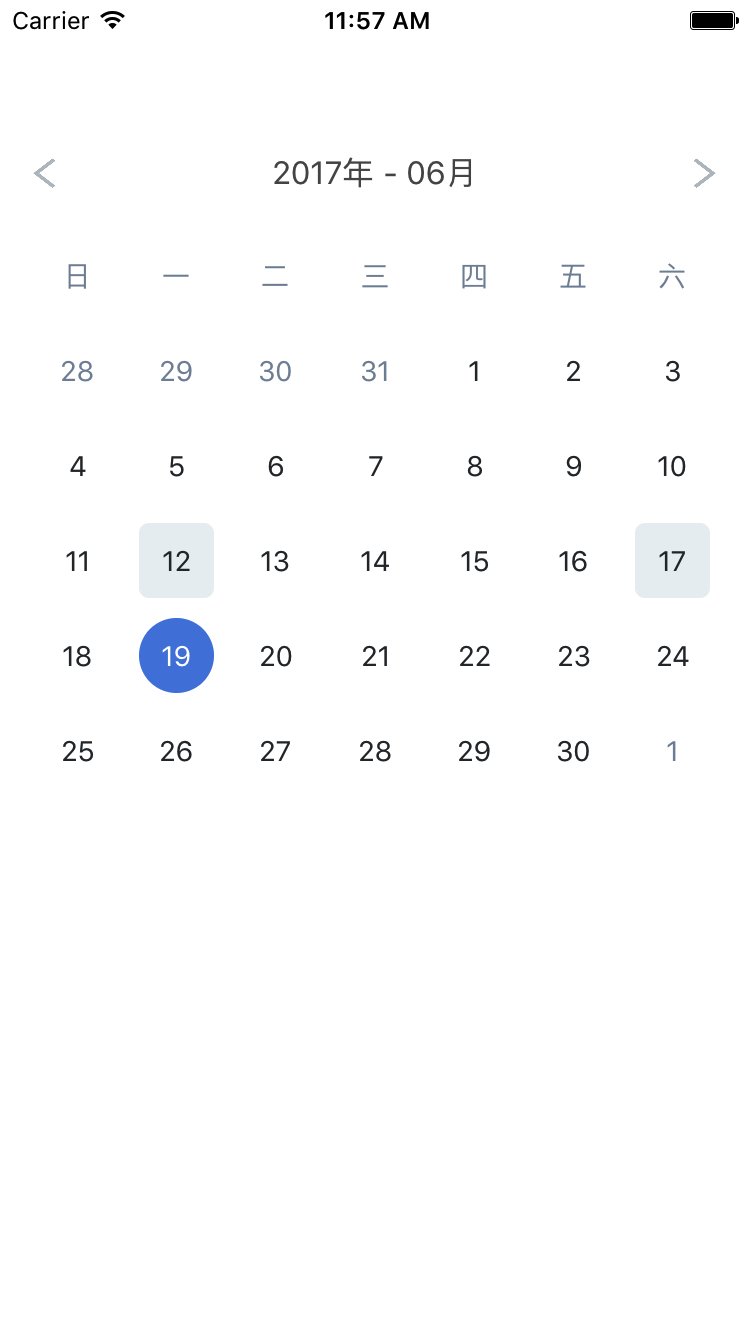Choose date 4 in the calendar
This screenshot has height=1334, width=750.
click(77, 466)
